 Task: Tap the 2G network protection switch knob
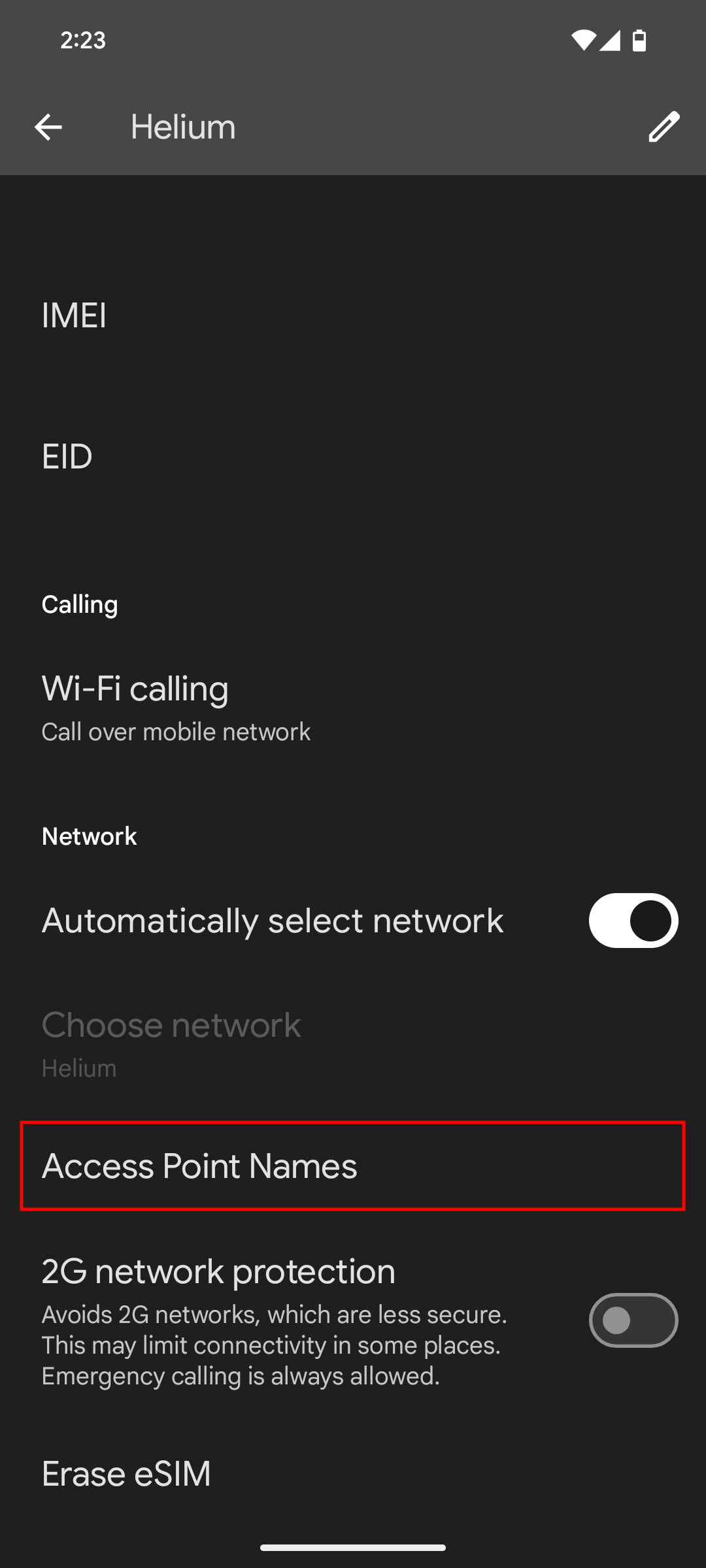tap(618, 1320)
